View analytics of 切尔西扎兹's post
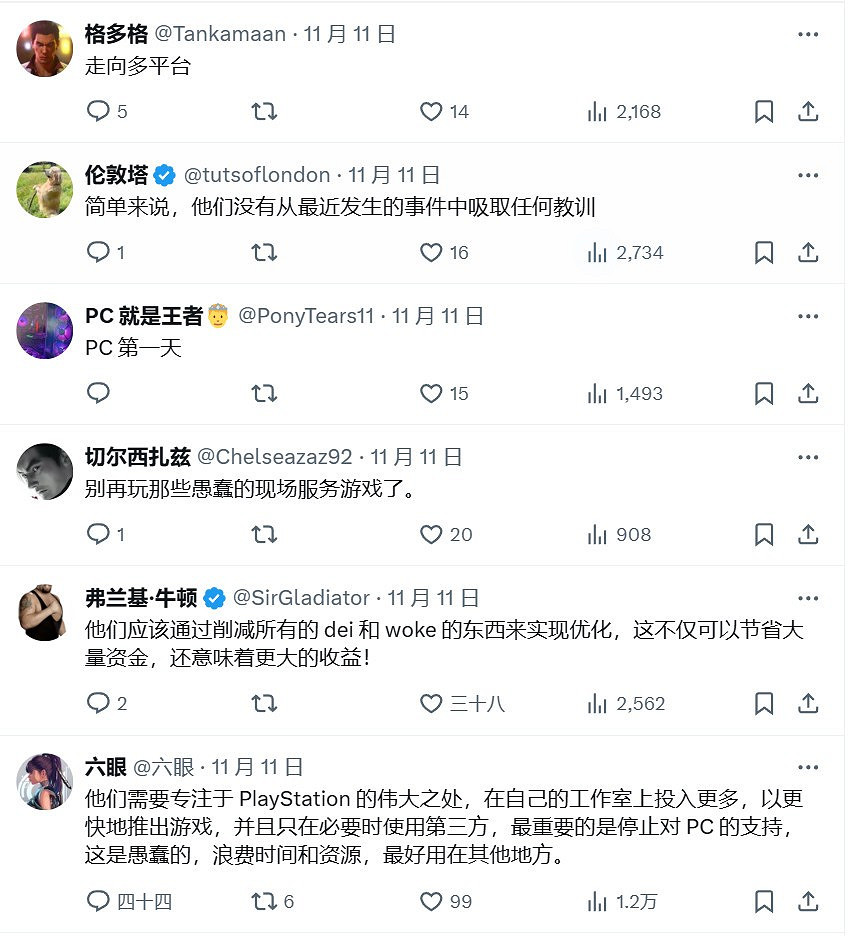Screen dimensions: 868x936 tap(597, 535)
